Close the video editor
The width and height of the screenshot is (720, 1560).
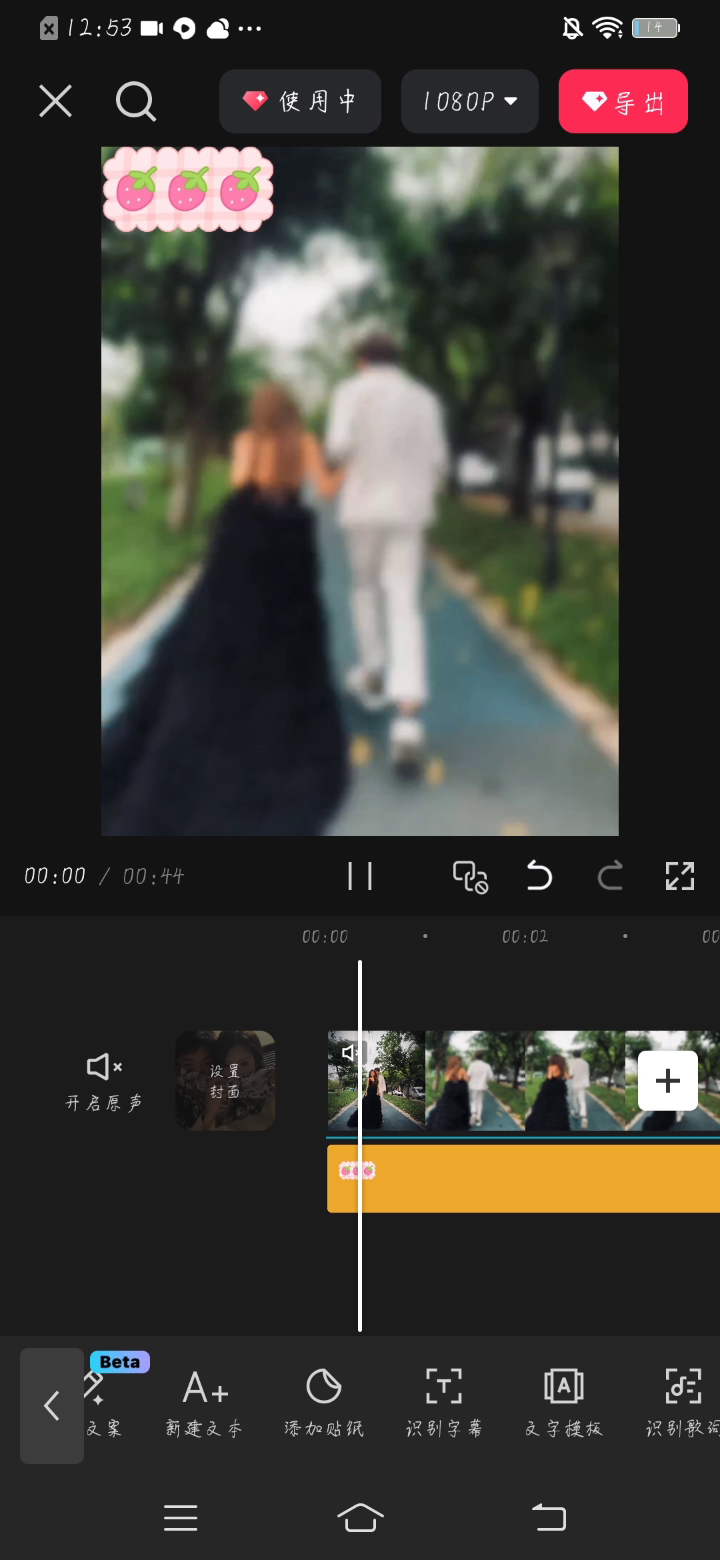coord(55,101)
